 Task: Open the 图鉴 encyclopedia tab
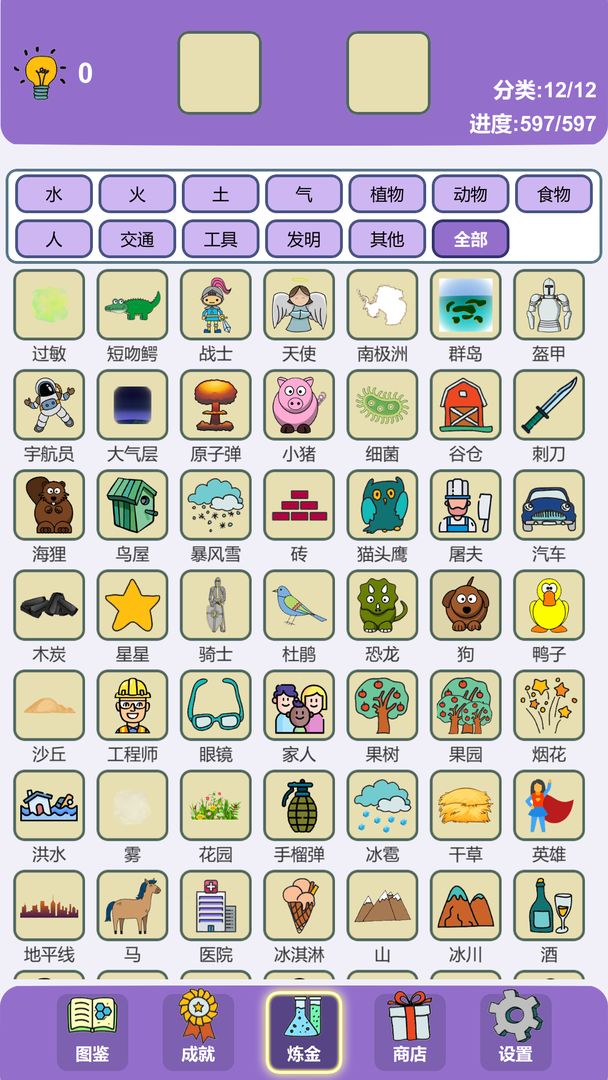[x=92, y=1030]
